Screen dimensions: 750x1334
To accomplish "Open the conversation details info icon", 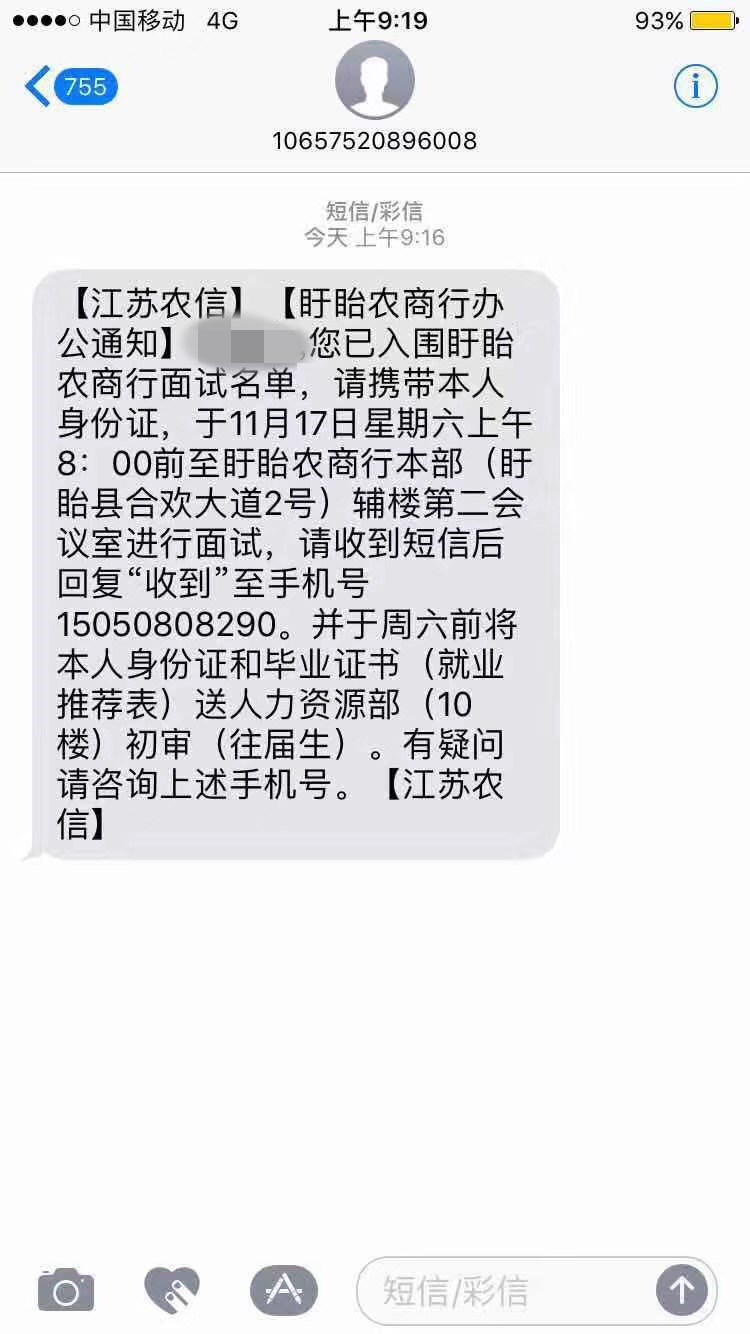I will pyautogui.click(x=695, y=87).
